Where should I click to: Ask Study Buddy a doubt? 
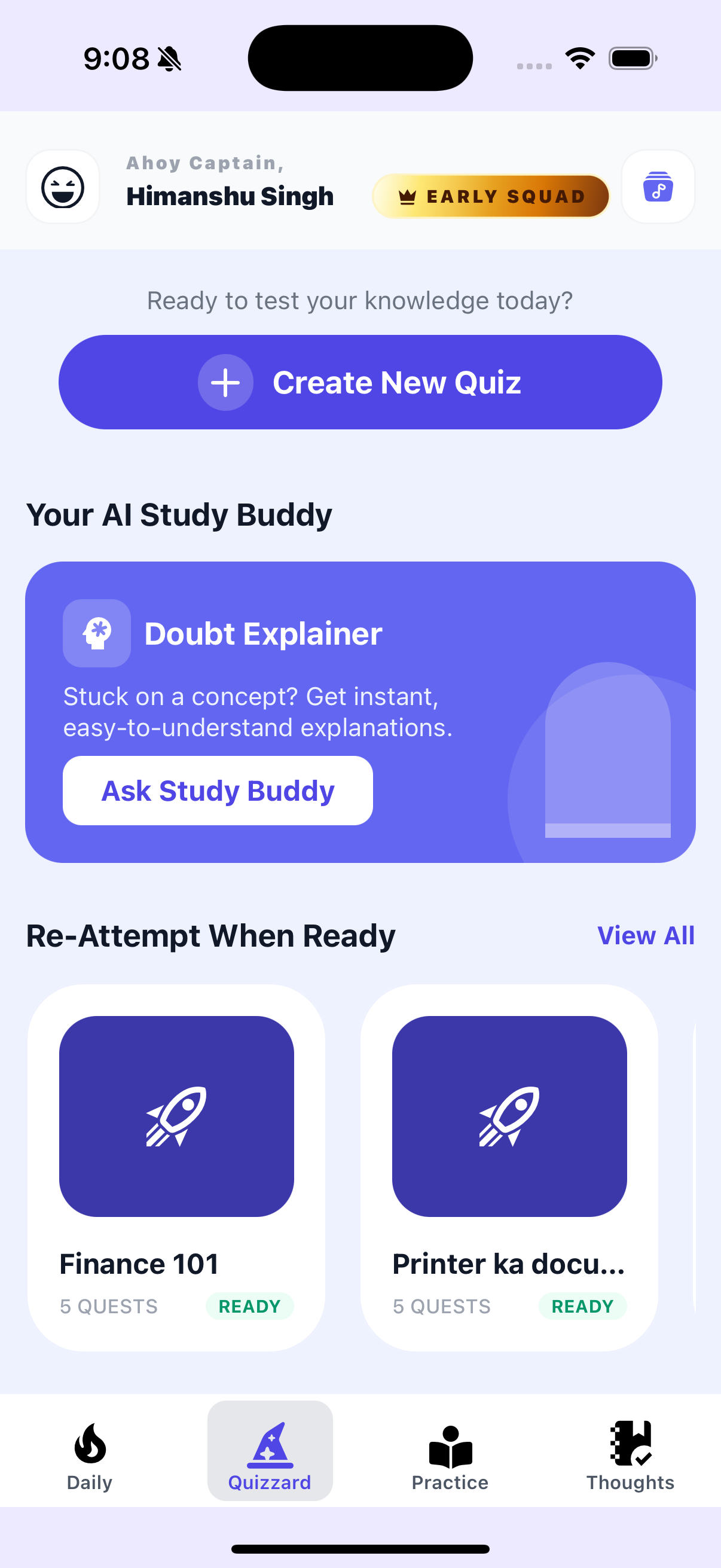218,791
